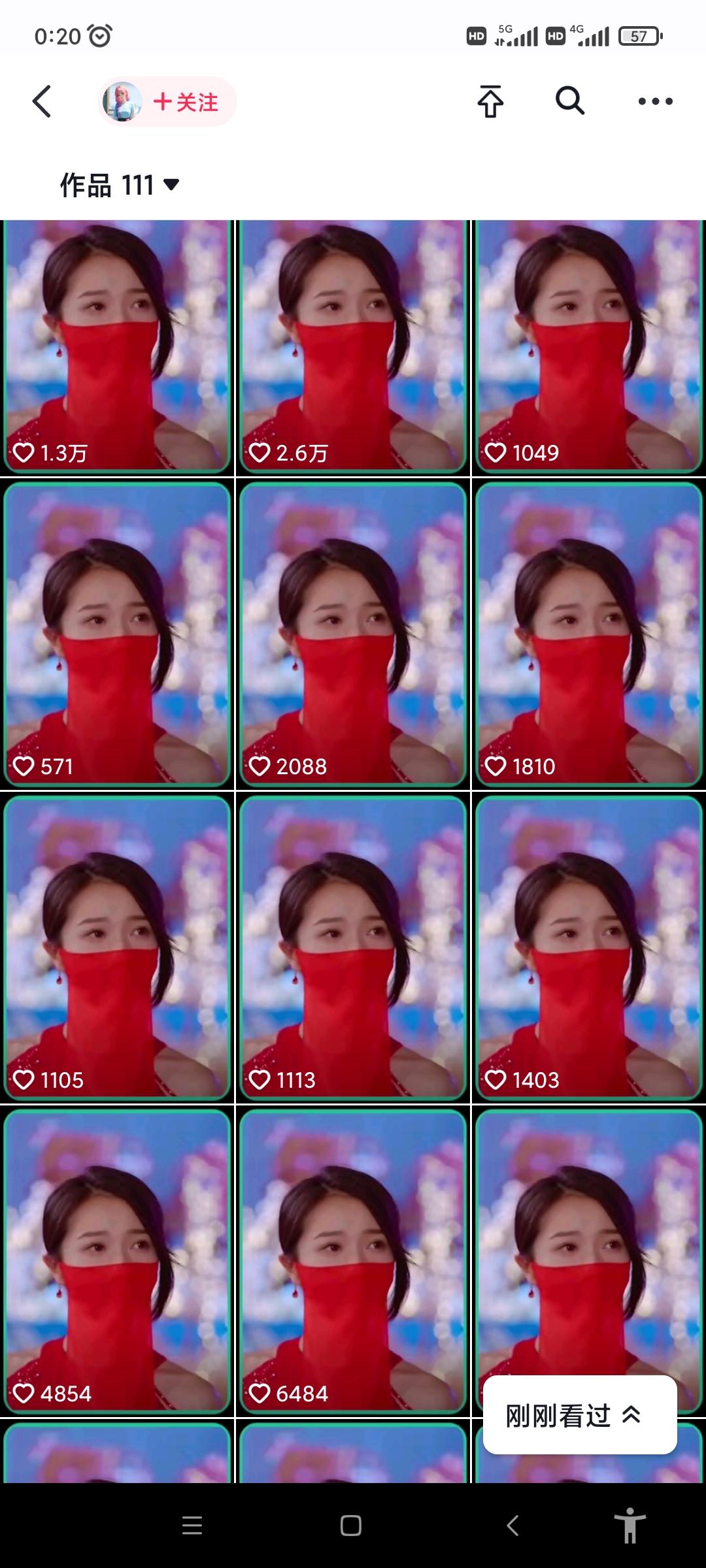
Task: Open the video with 571 likes
Action: [117, 634]
